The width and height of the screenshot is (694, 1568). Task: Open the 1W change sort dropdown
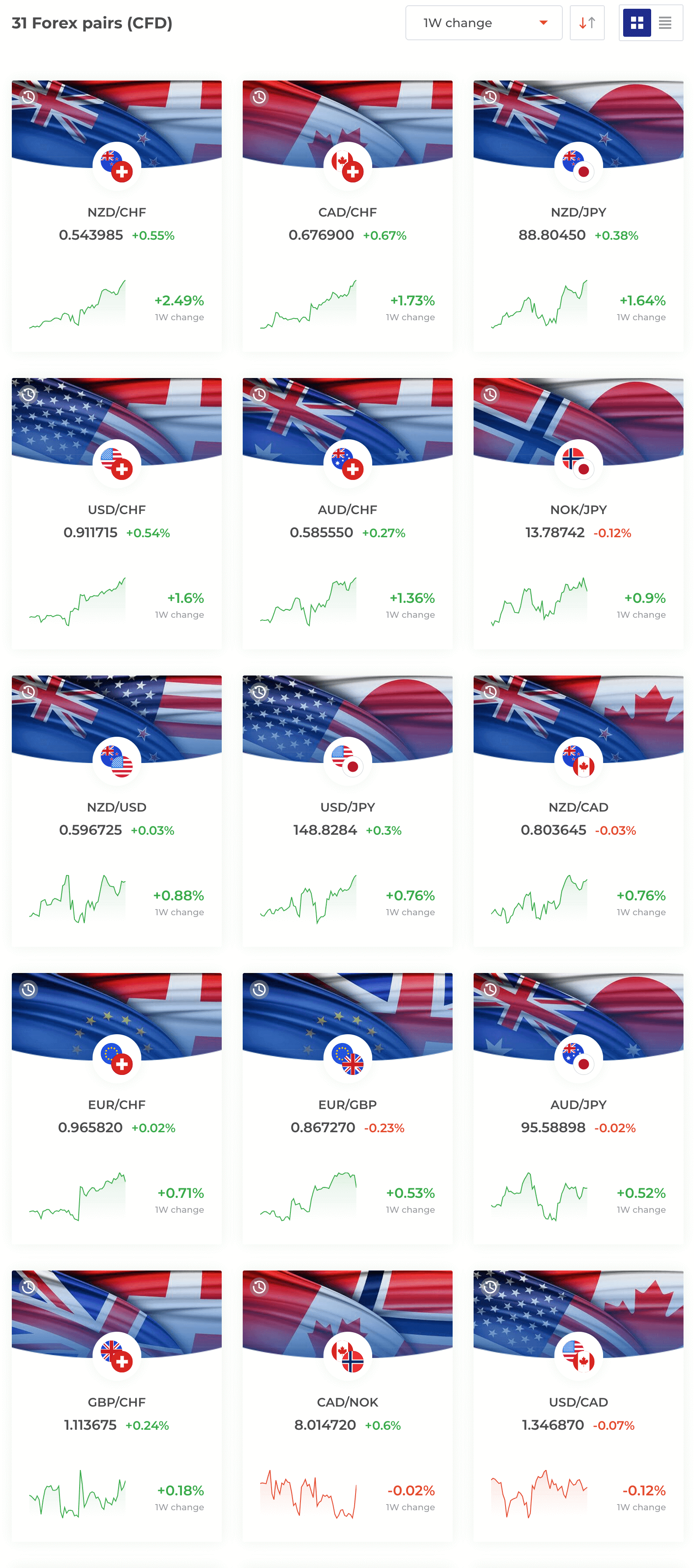(x=483, y=23)
